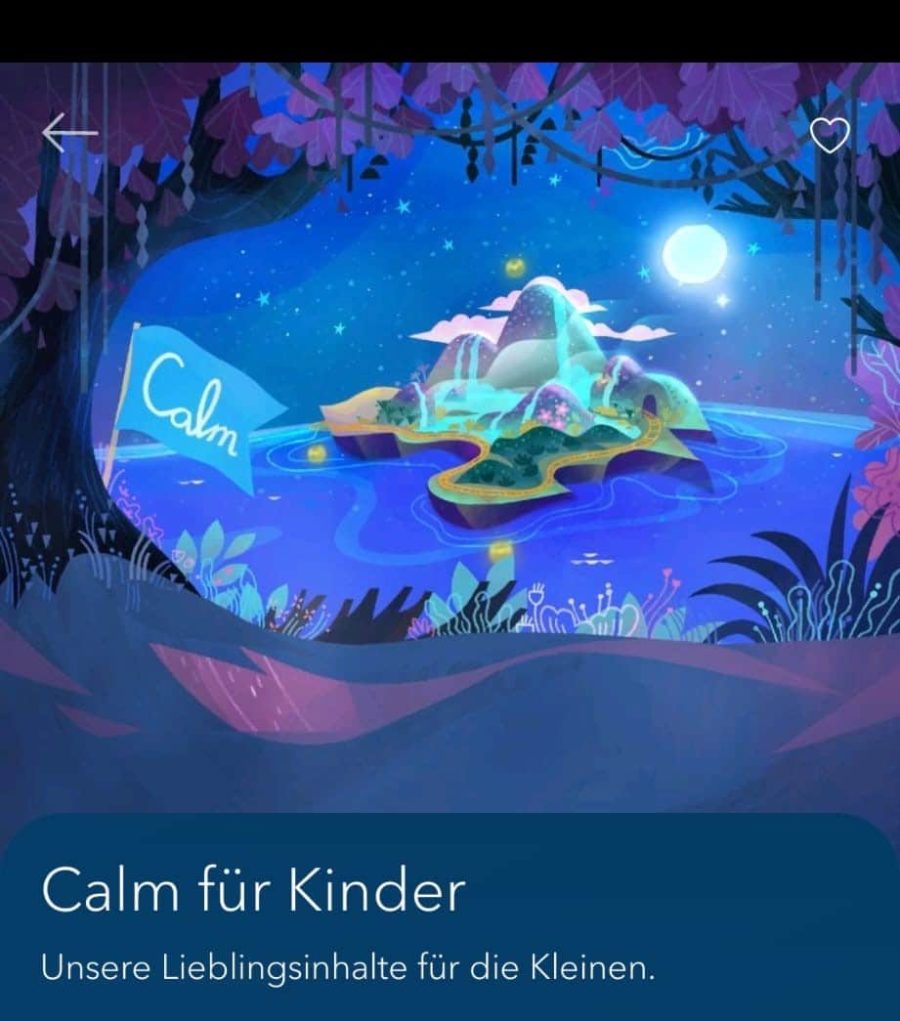This screenshot has width=900, height=1021.
Task: Toggle back navigation with the arrow
Action: [x=70, y=131]
